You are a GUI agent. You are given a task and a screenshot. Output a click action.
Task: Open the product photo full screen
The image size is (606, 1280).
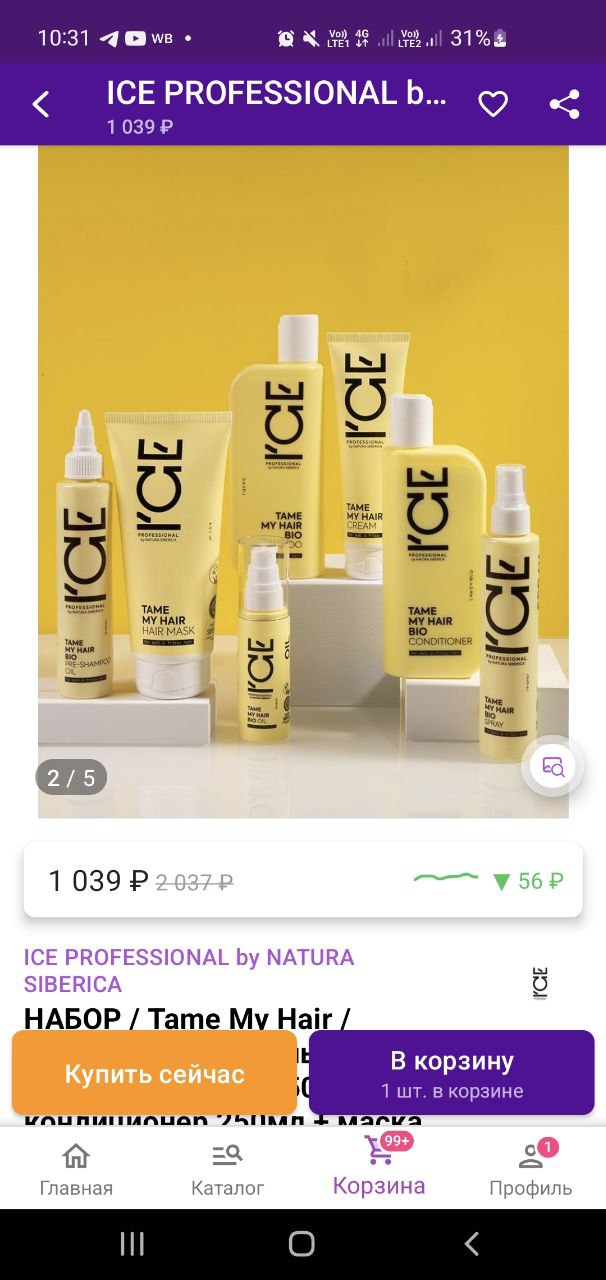click(x=303, y=482)
